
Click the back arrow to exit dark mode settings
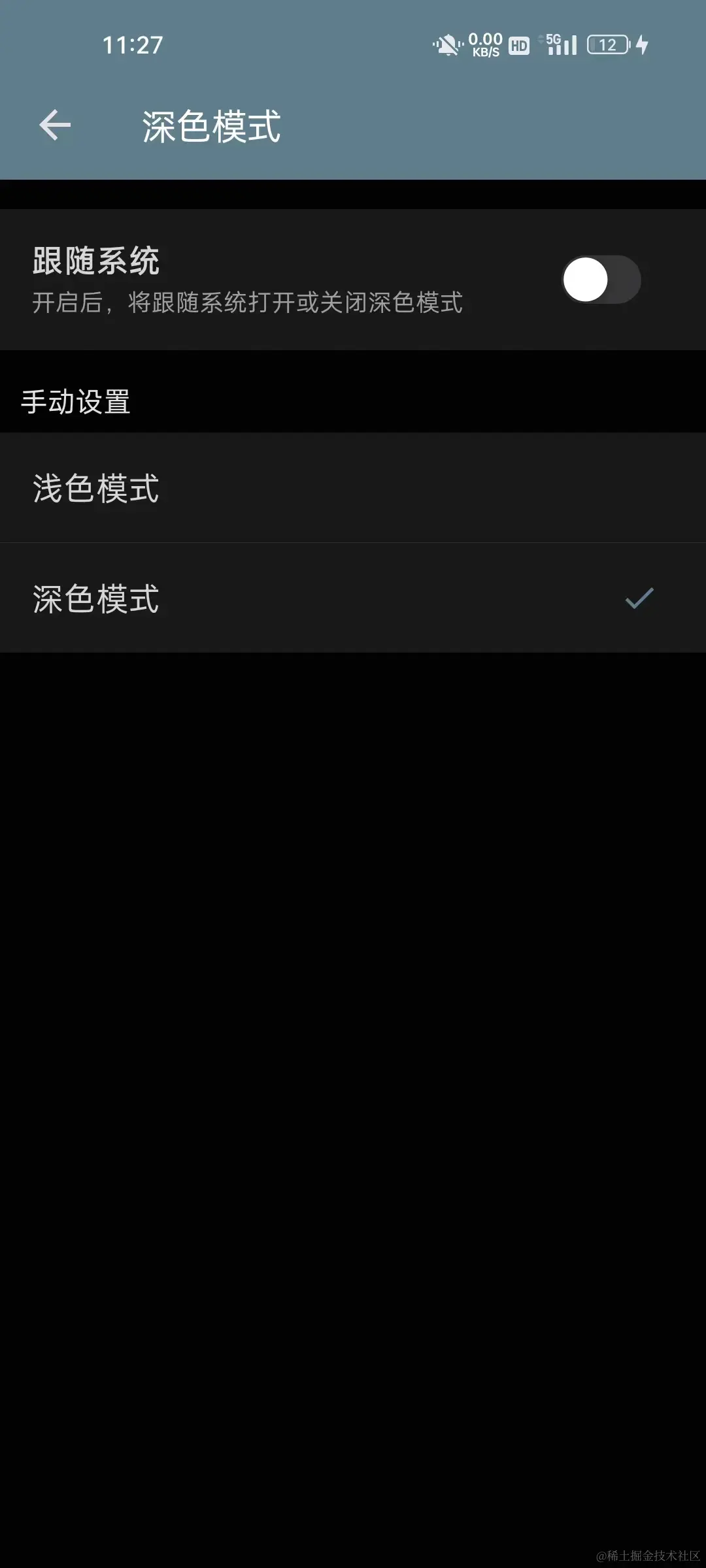[x=55, y=125]
